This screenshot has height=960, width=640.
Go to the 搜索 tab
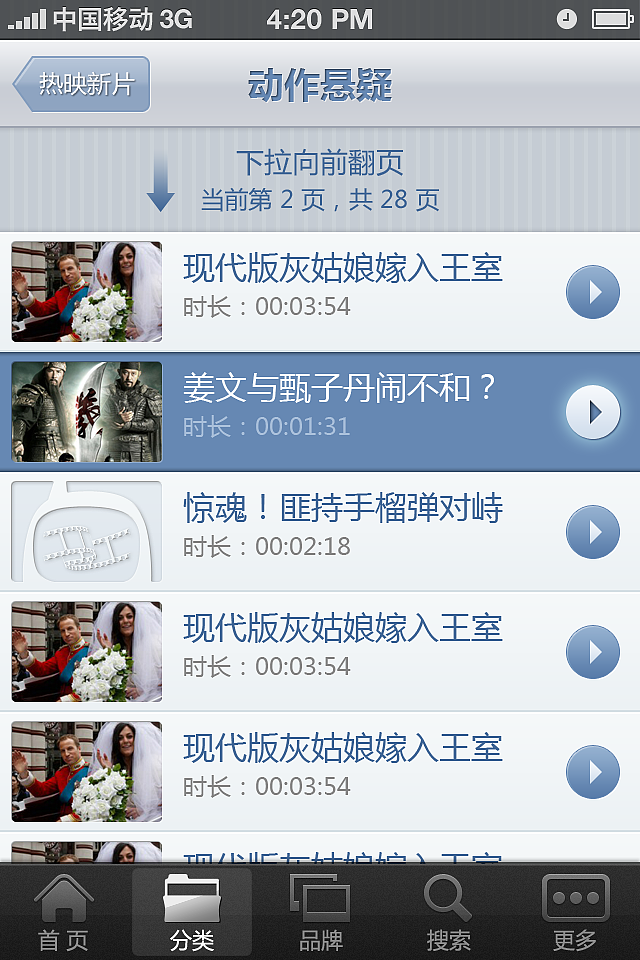click(x=448, y=912)
